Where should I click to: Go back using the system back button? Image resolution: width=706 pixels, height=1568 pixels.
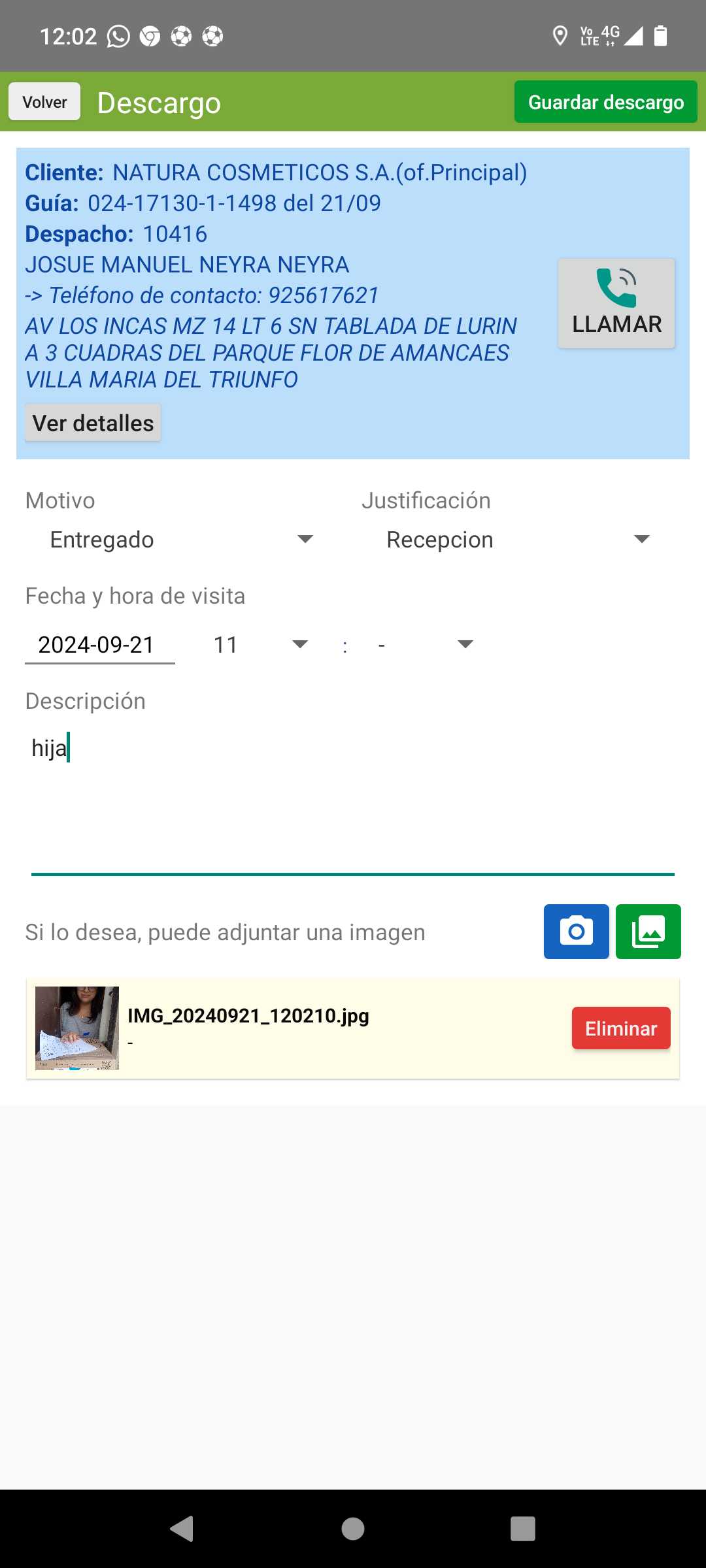(x=182, y=1529)
